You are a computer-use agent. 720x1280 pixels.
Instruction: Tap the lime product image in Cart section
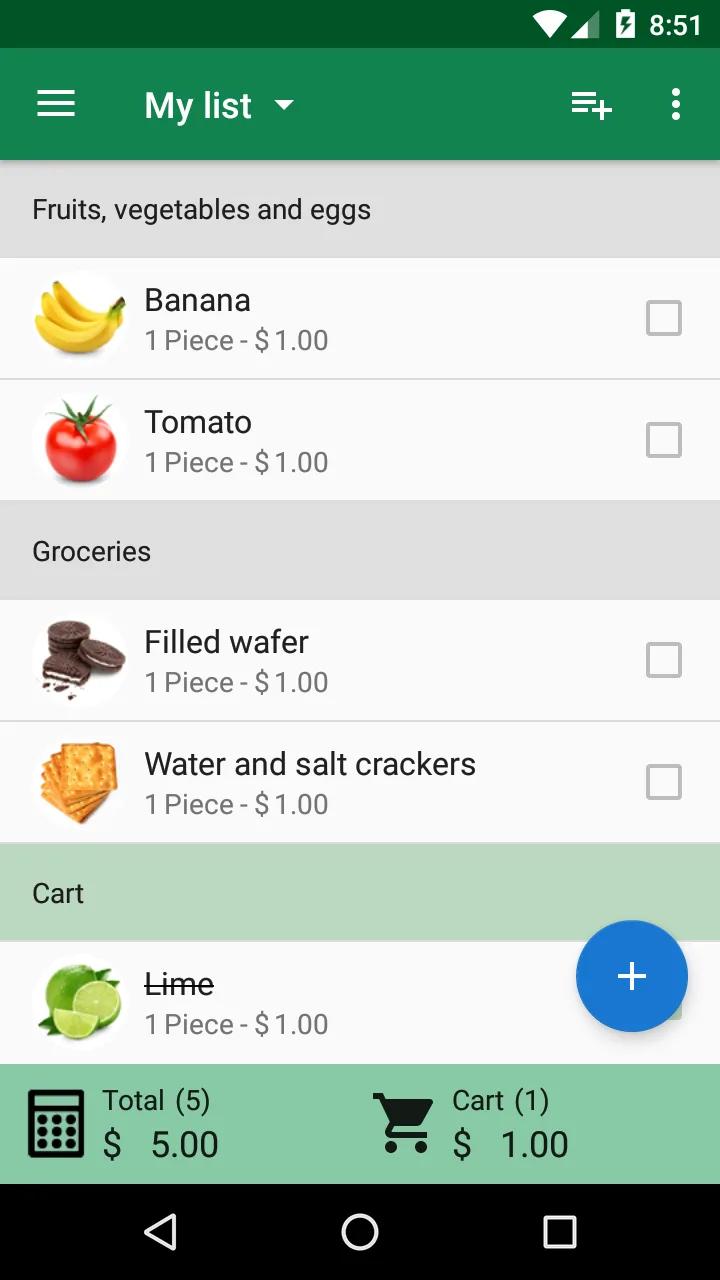[x=79, y=1002]
